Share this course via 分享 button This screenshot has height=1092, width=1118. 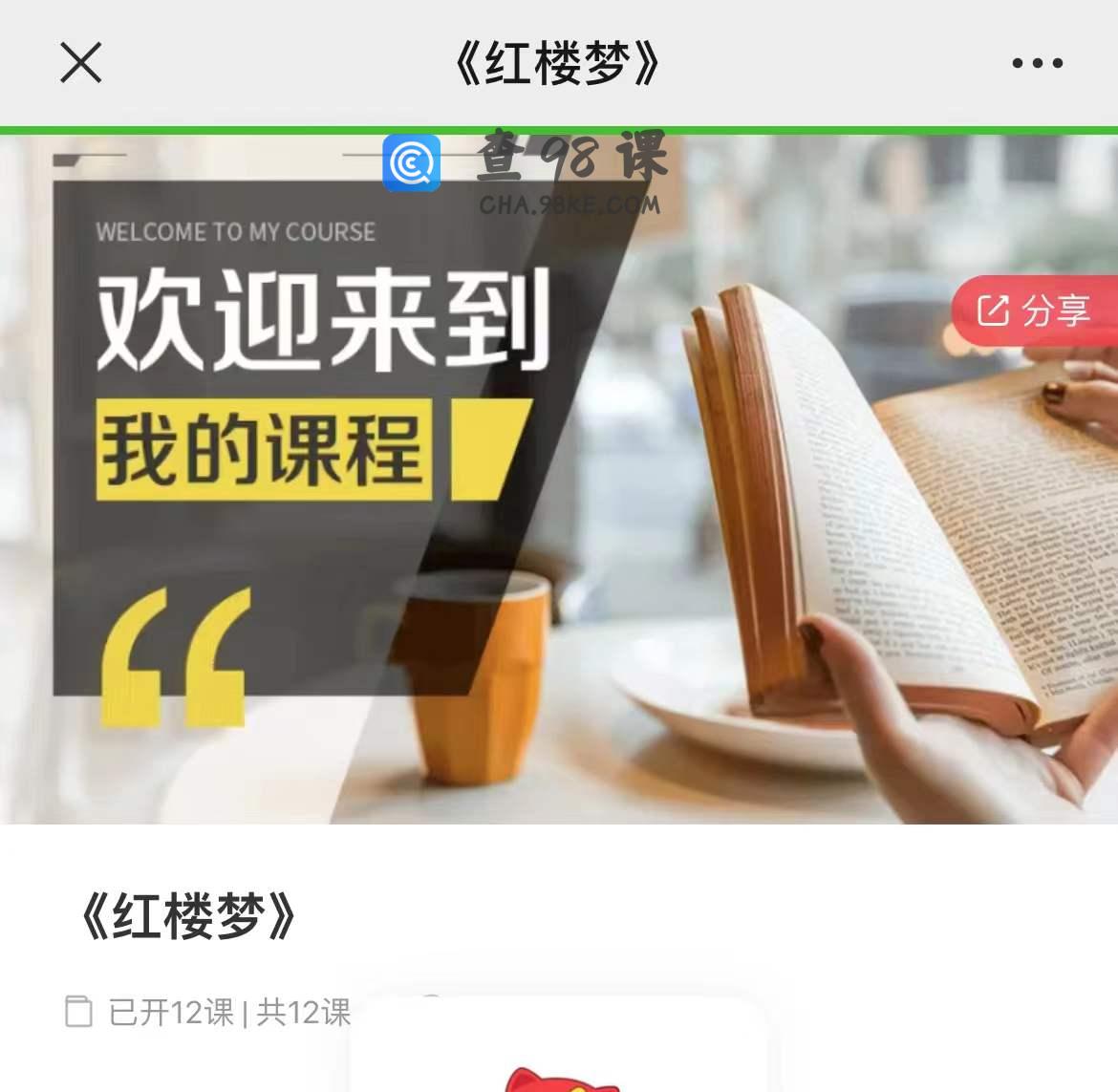pyautogui.click(x=1035, y=310)
